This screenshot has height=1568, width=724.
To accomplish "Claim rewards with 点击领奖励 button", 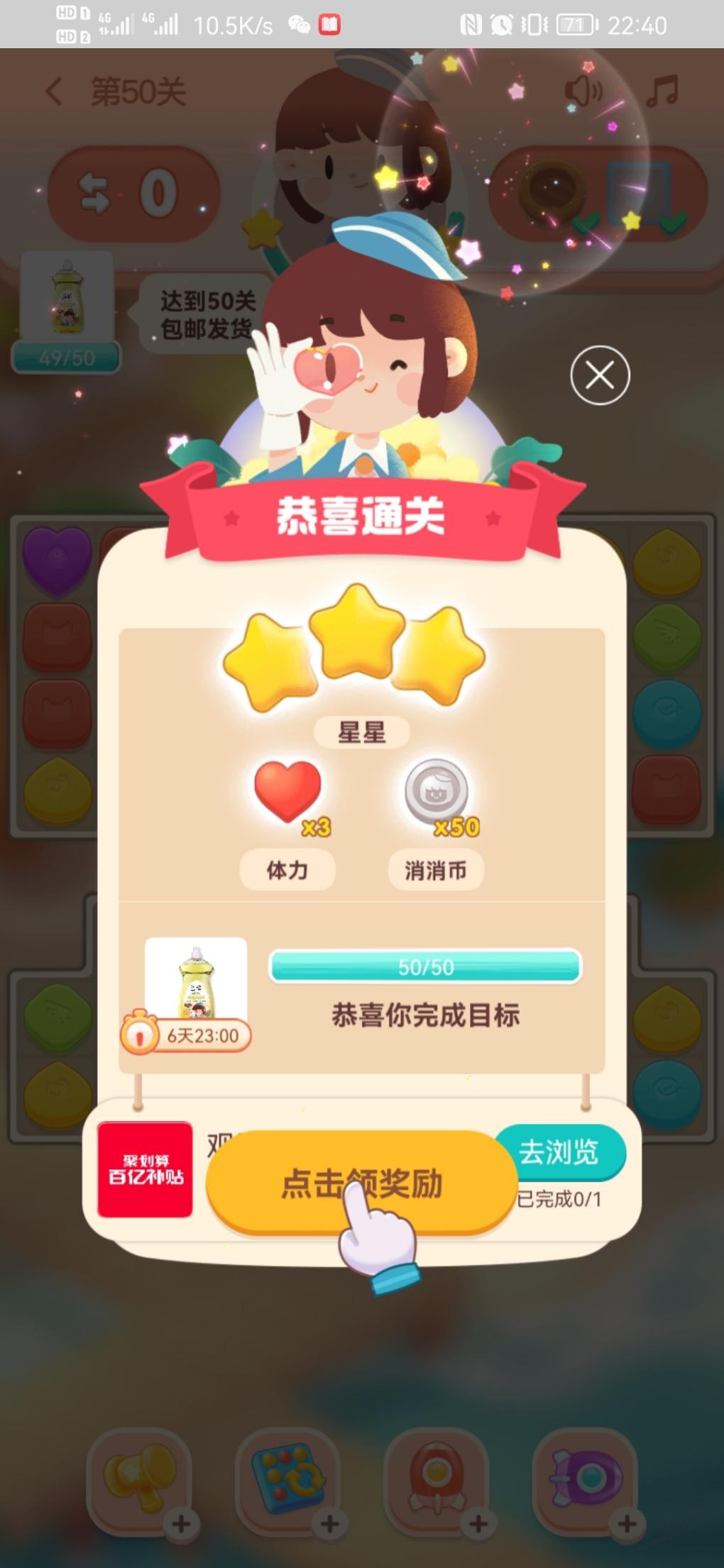I will pos(361,1182).
